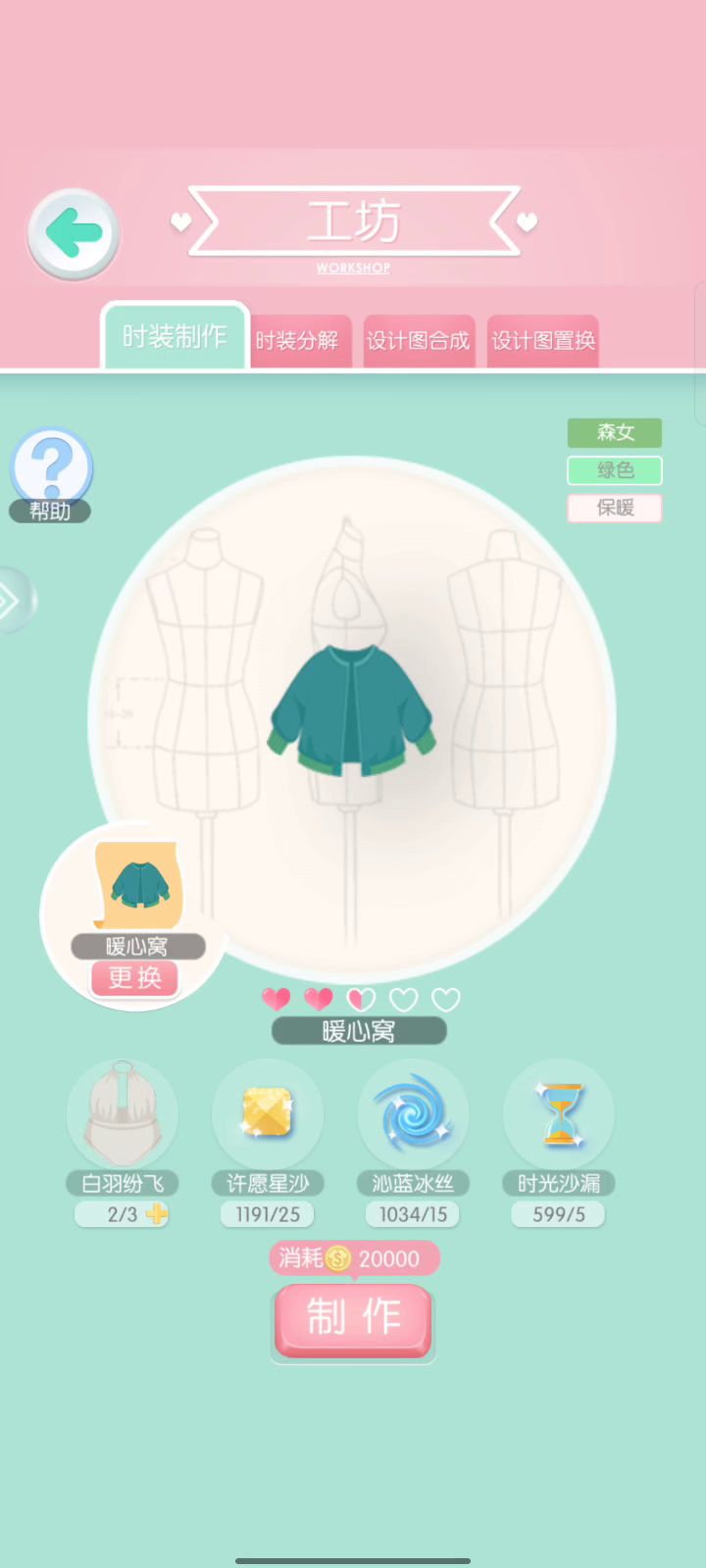Switch to the 设计图合成 tab
This screenshot has width=706, height=1568.
pos(419,340)
